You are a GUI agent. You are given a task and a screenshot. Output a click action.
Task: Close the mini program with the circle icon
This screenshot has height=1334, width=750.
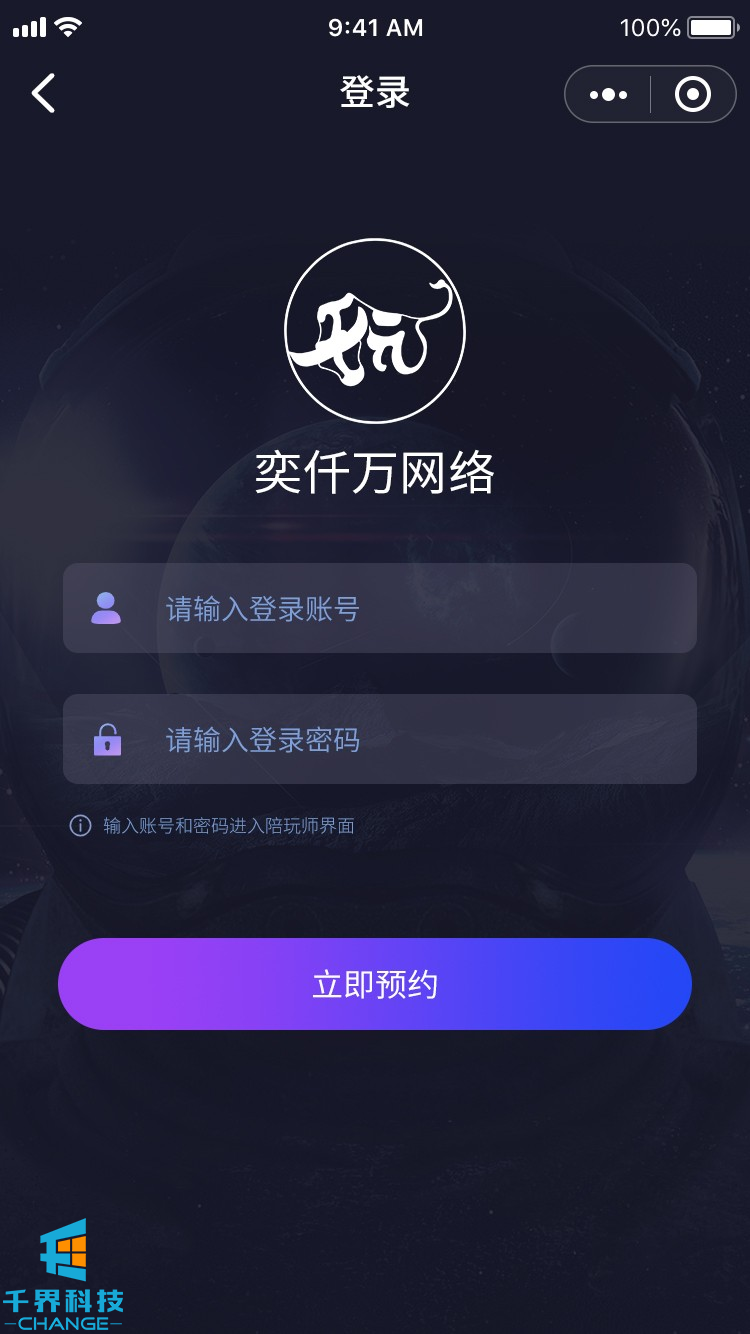coord(693,95)
